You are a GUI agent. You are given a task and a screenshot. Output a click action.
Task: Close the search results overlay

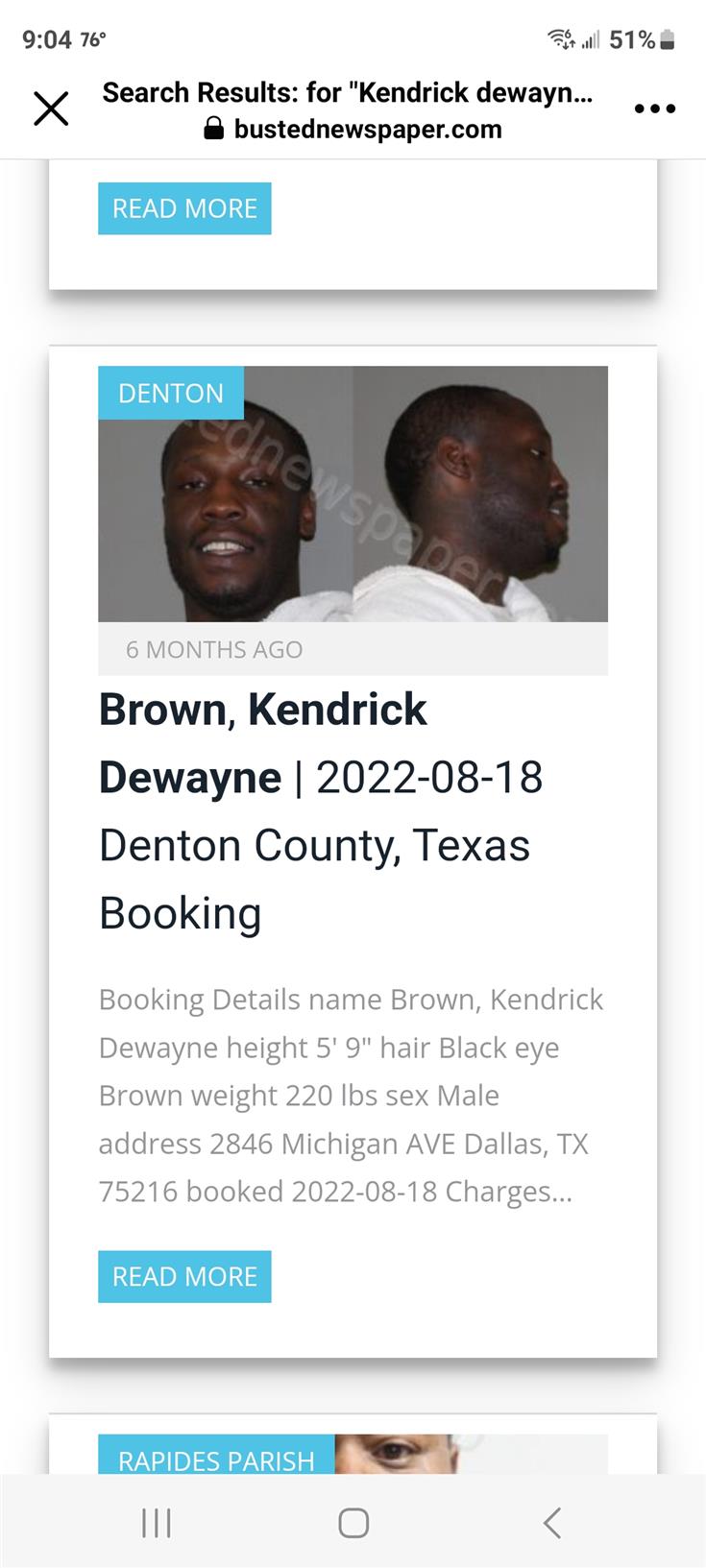tap(52, 109)
